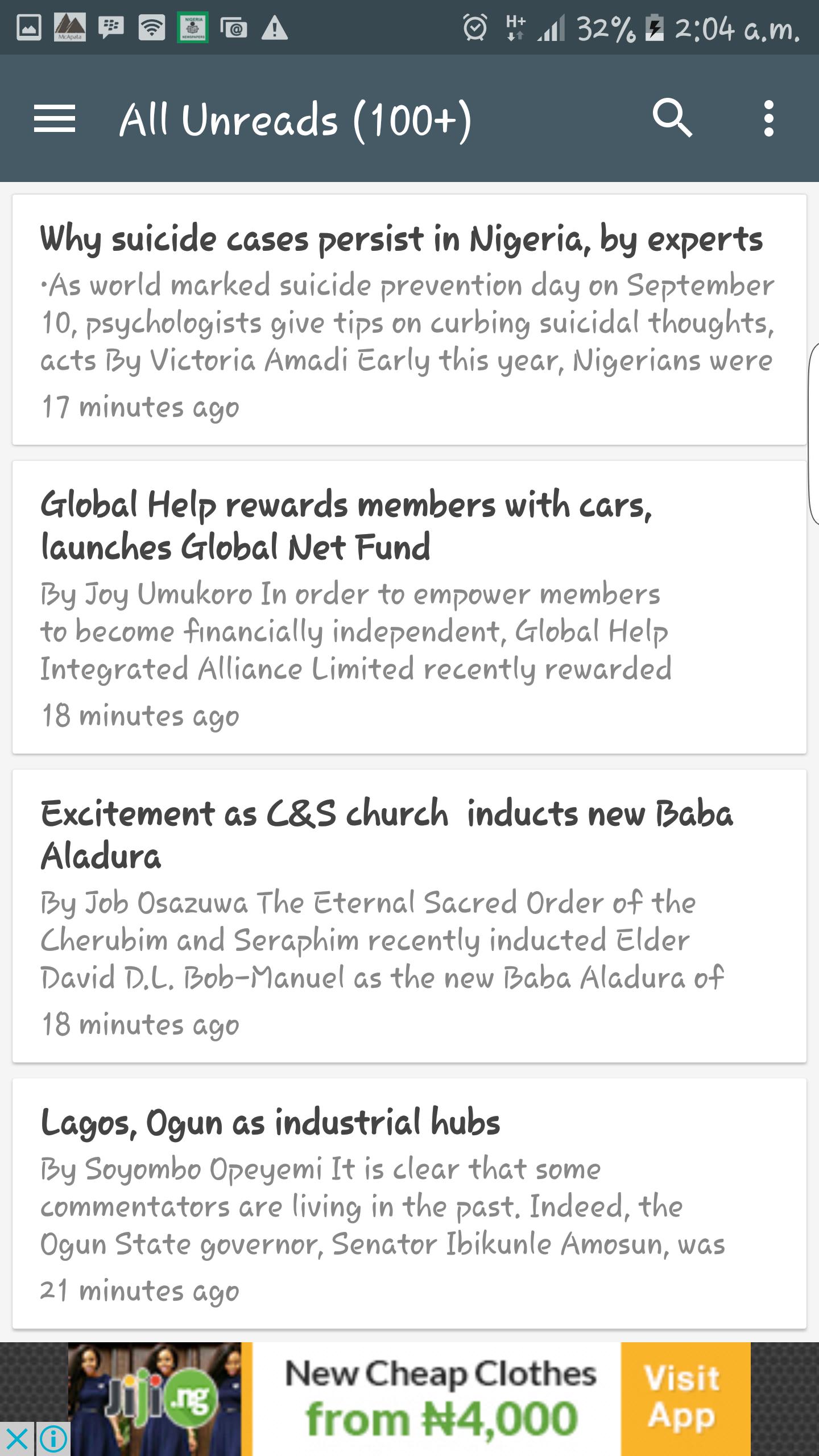Open the three-dot overflow menu
819x1456 pixels.
pyautogui.click(x=769, y=118)
